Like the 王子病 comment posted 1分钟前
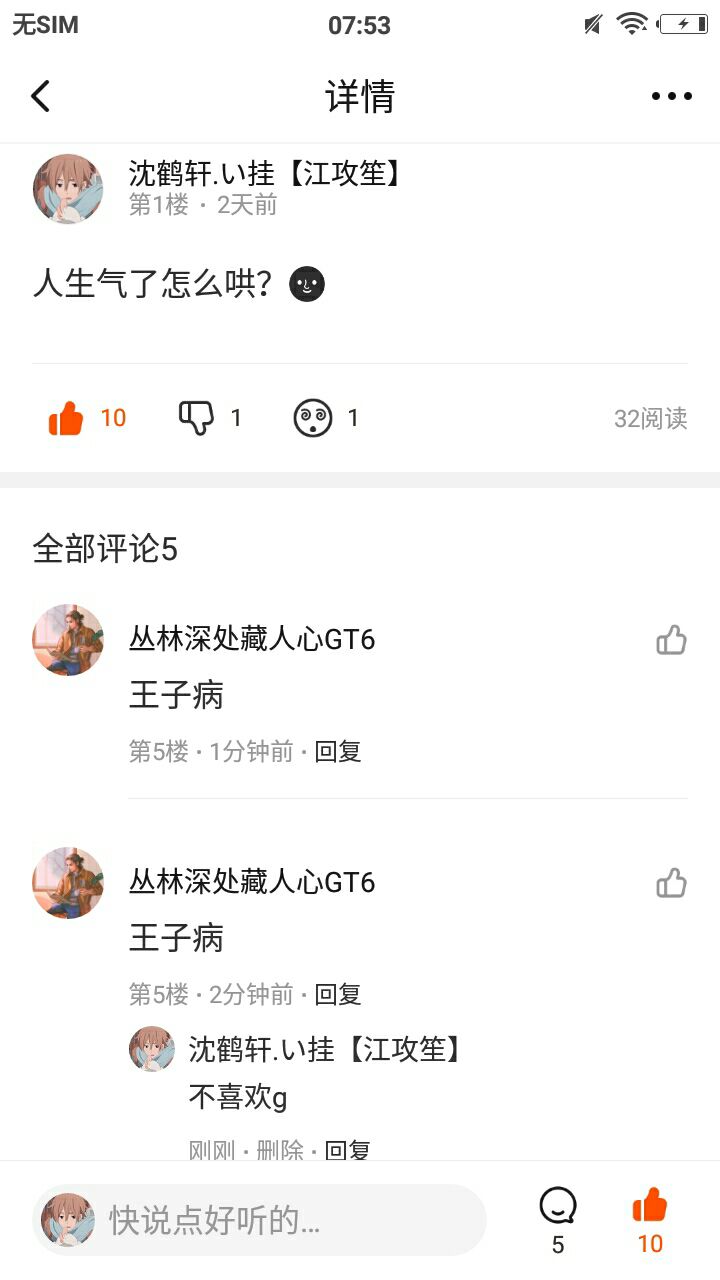 (671, 640)
